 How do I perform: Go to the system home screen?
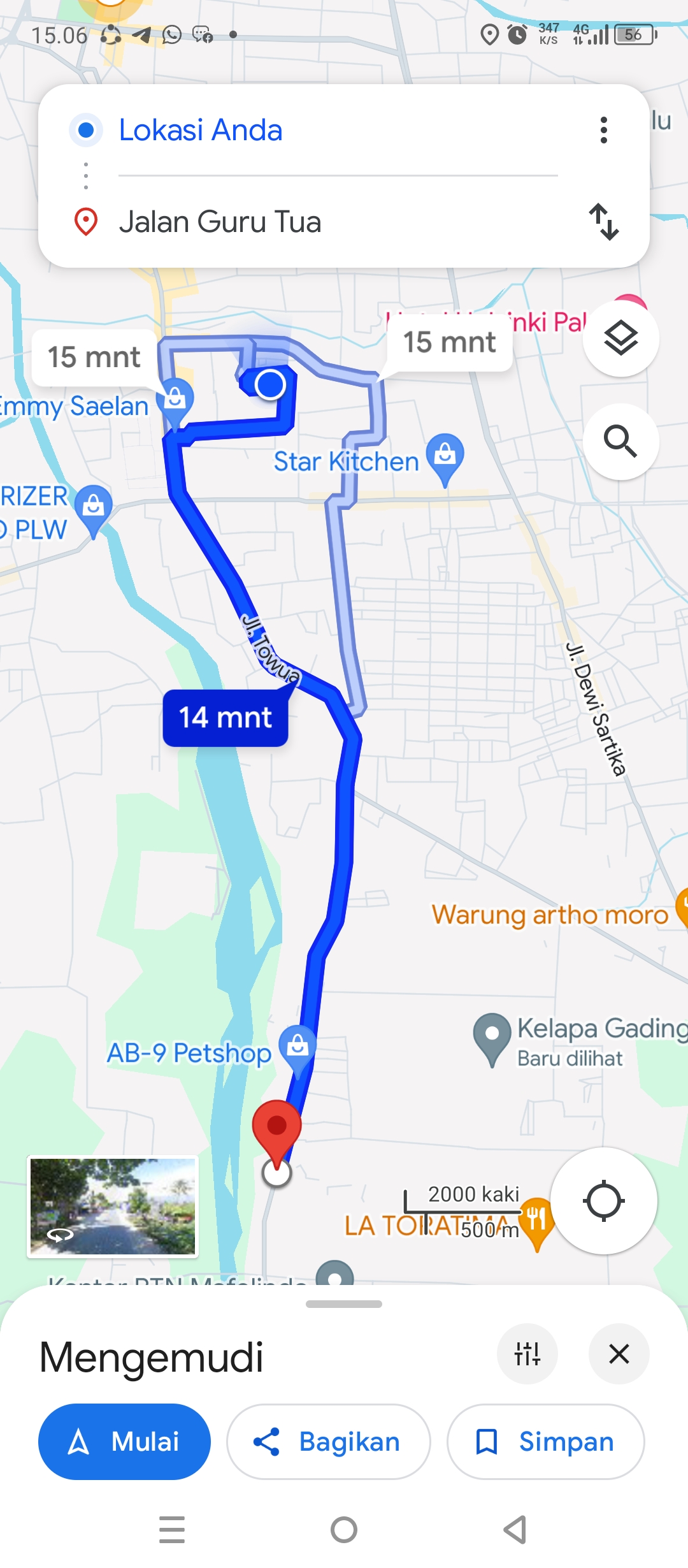(344, 1530)
